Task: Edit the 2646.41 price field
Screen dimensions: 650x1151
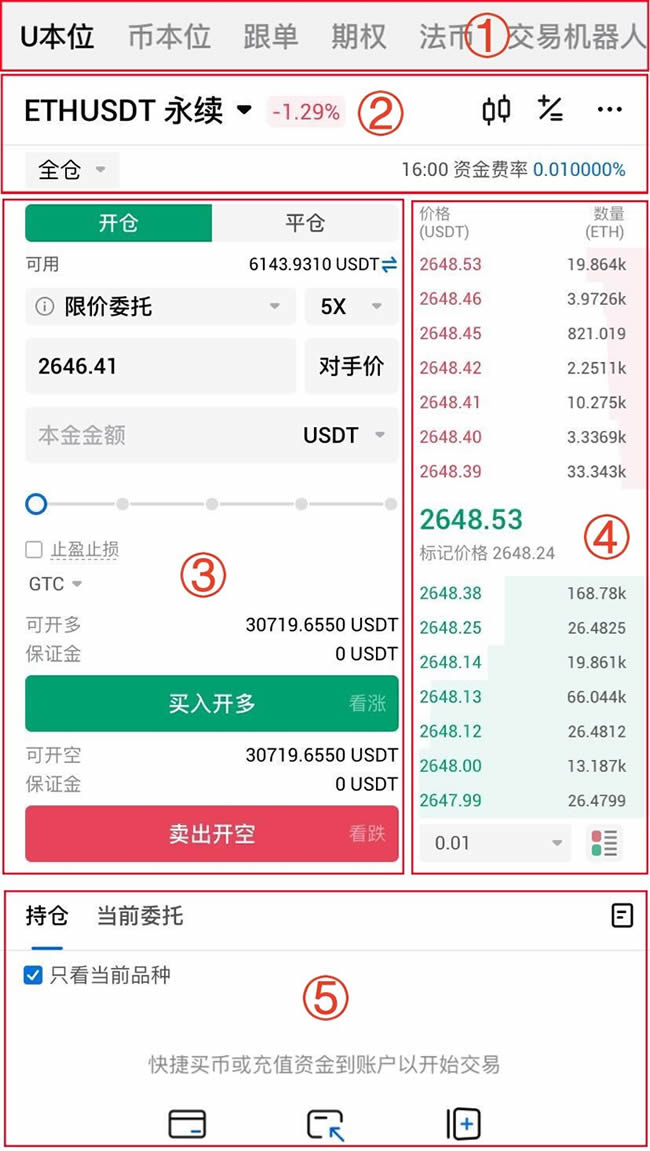Action: click(160, 366)
